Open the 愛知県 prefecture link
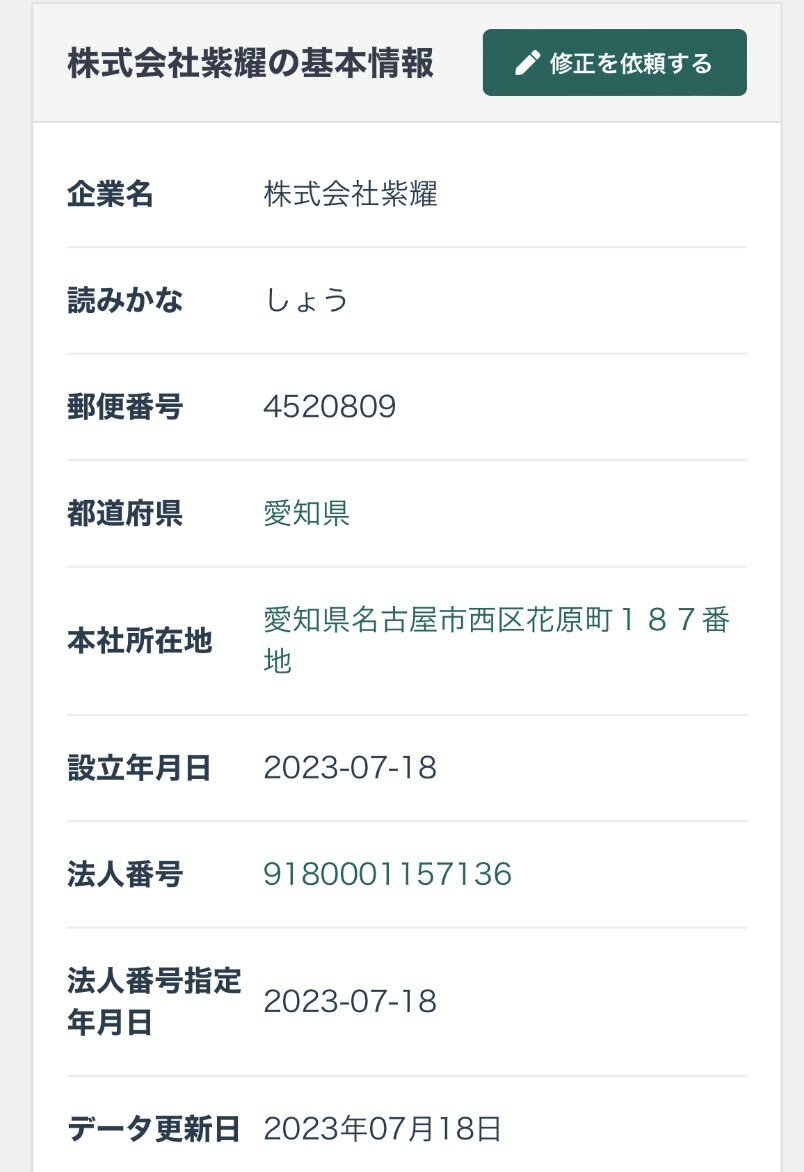This screenshot has height=1172, width=804. [x=306, y=514]
